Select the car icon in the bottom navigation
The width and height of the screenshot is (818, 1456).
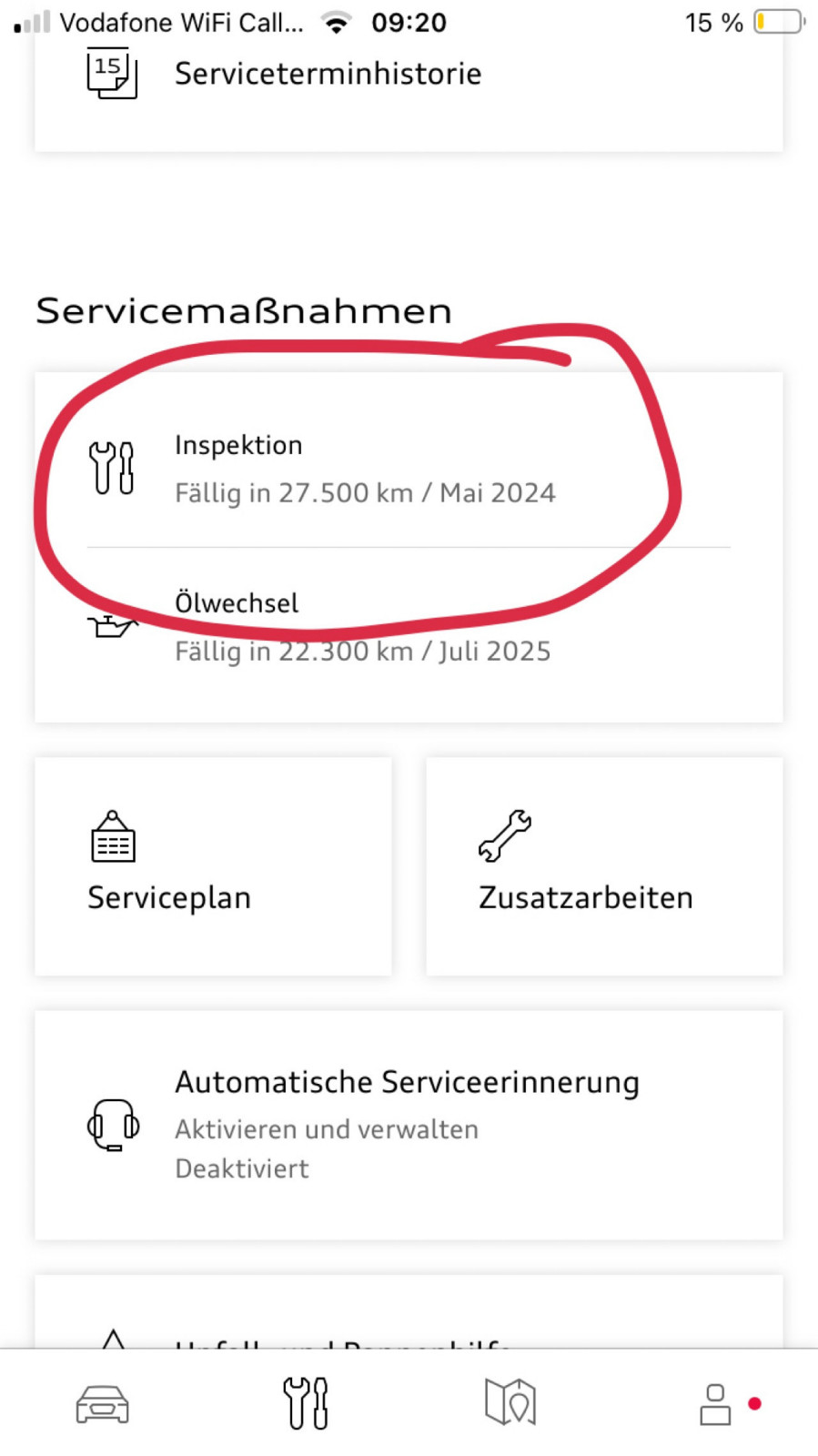pos(102,1403)
